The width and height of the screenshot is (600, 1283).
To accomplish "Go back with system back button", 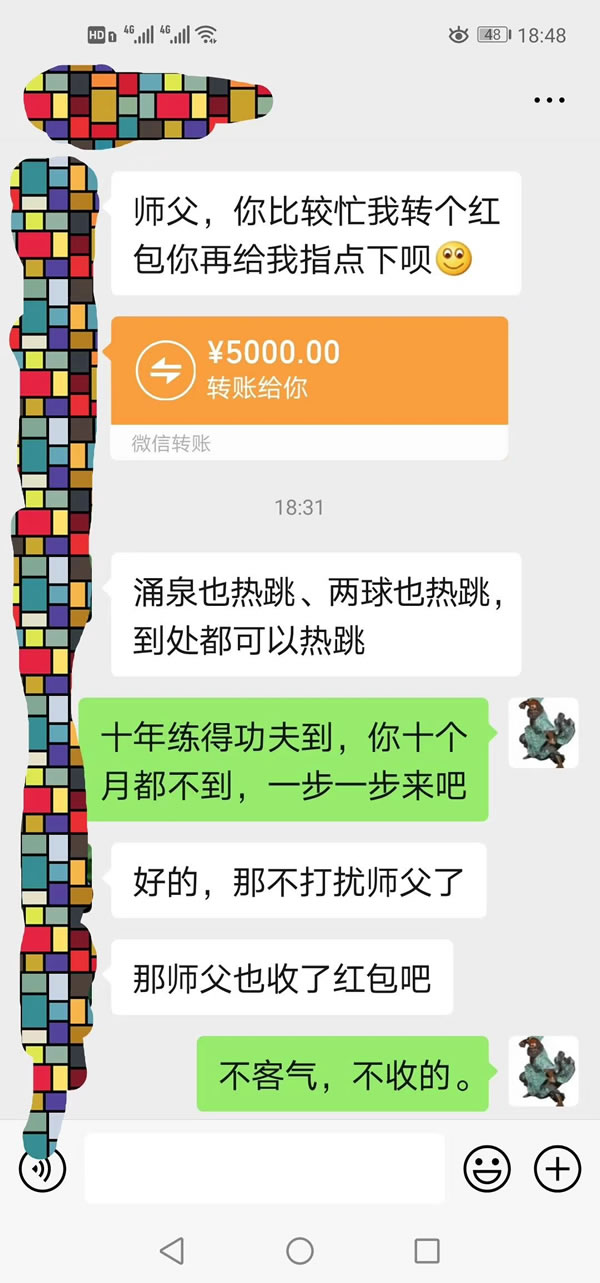I will [x=172, y=1250].
